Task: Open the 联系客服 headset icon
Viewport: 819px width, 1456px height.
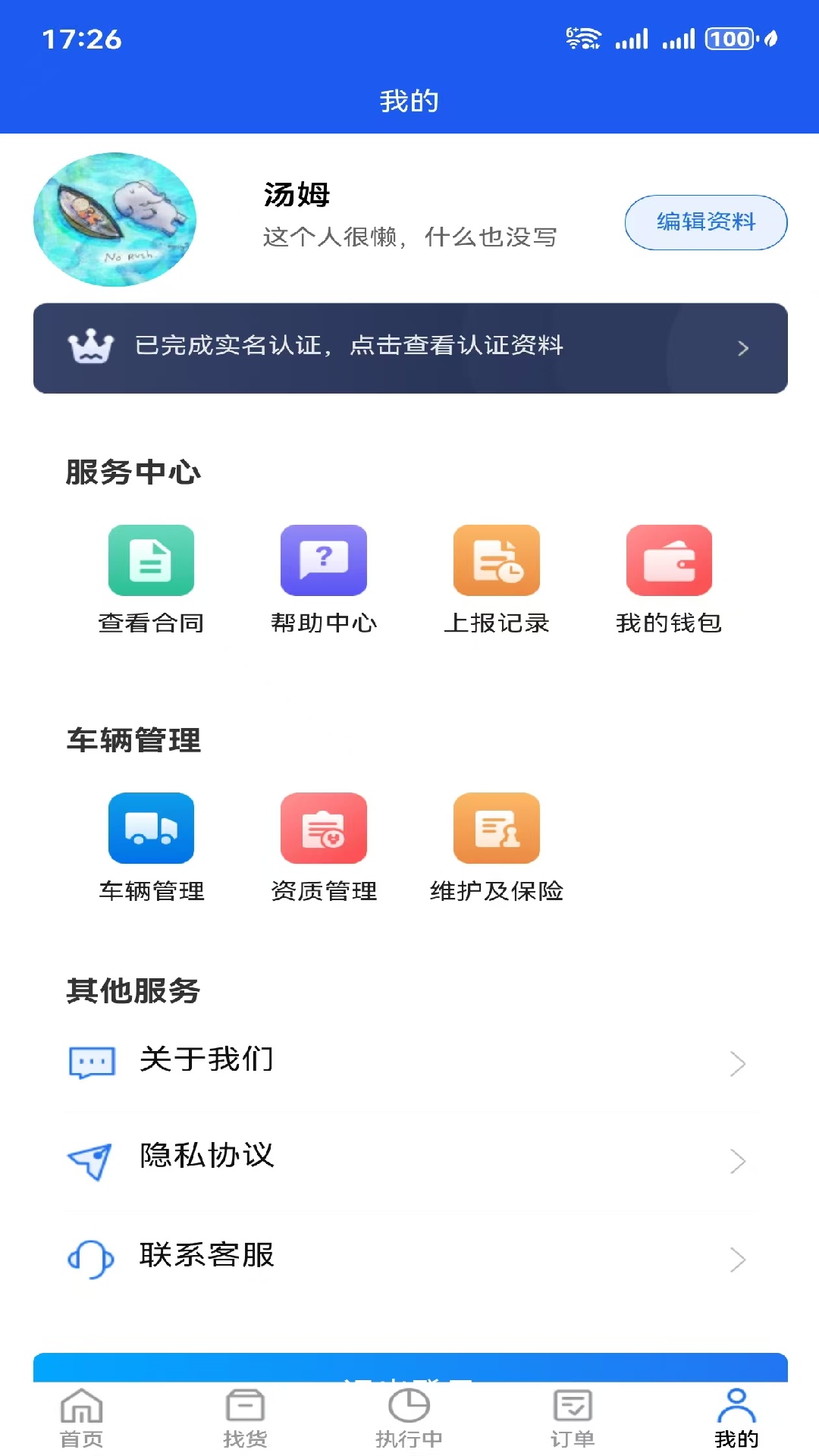Action: pyautogui.click(x=89, y=1257)
